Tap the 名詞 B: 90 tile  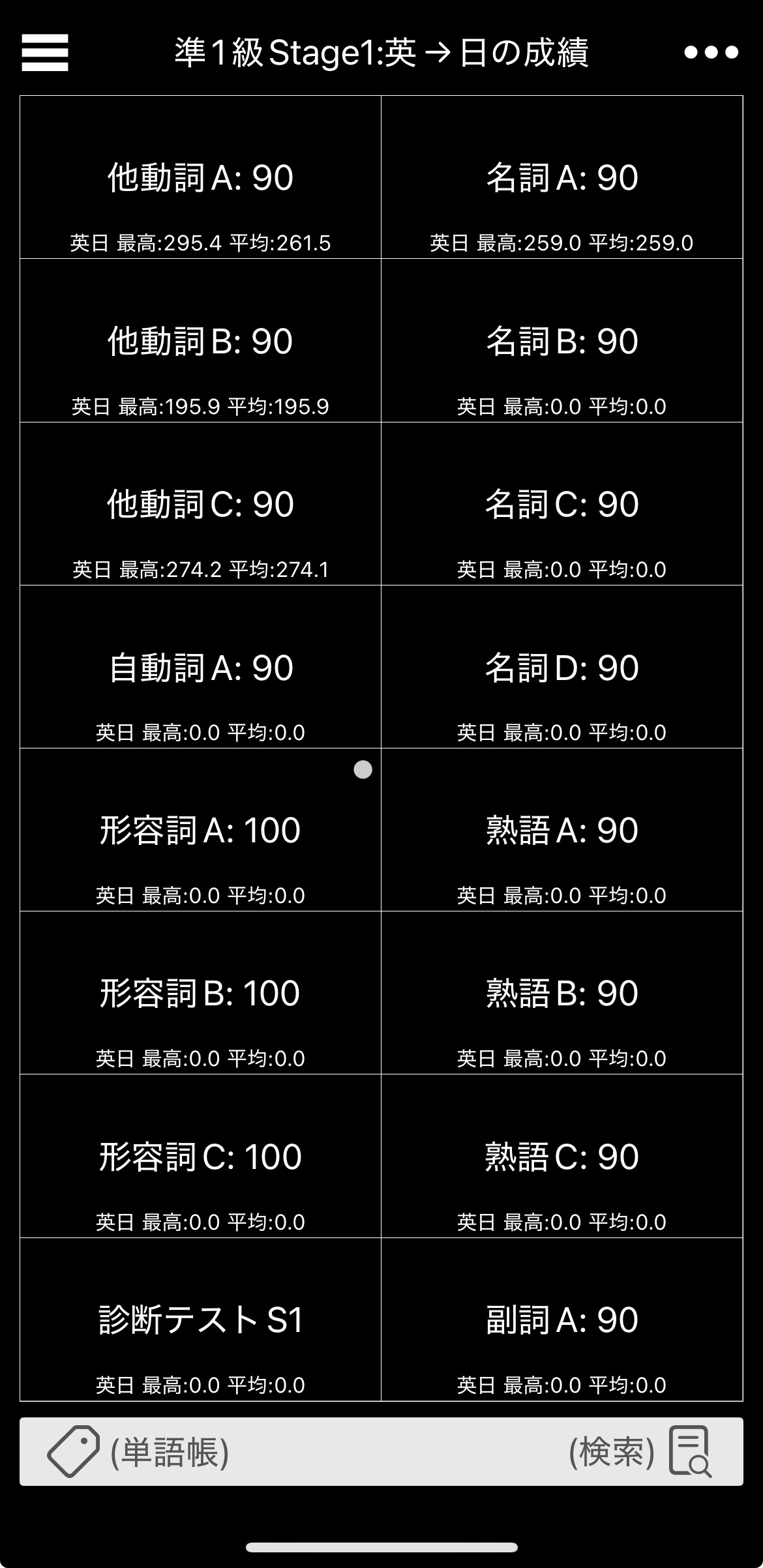coord(562,340)
